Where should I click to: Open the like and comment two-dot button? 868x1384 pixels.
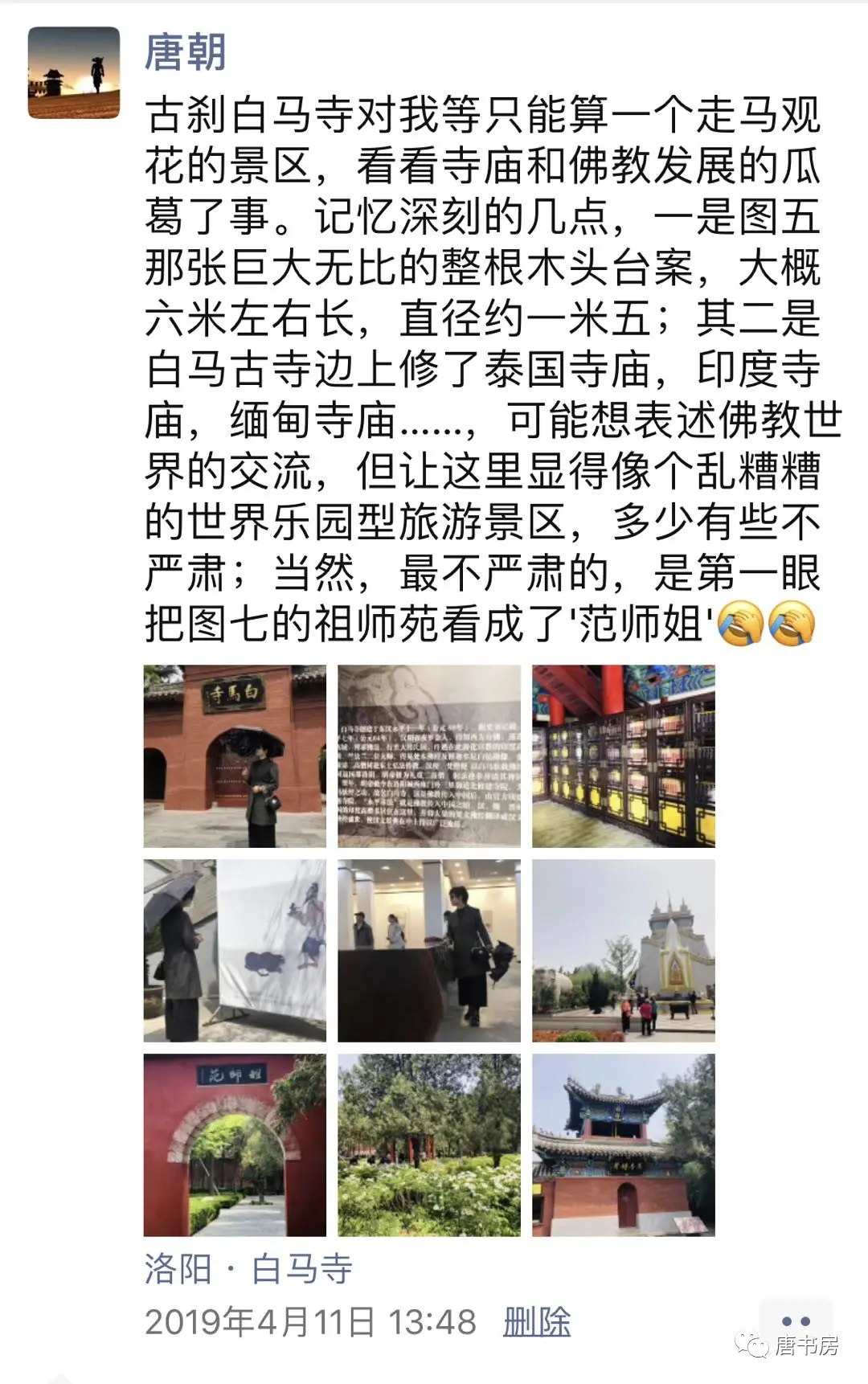pyautogui.click(x=795, y=1321)
